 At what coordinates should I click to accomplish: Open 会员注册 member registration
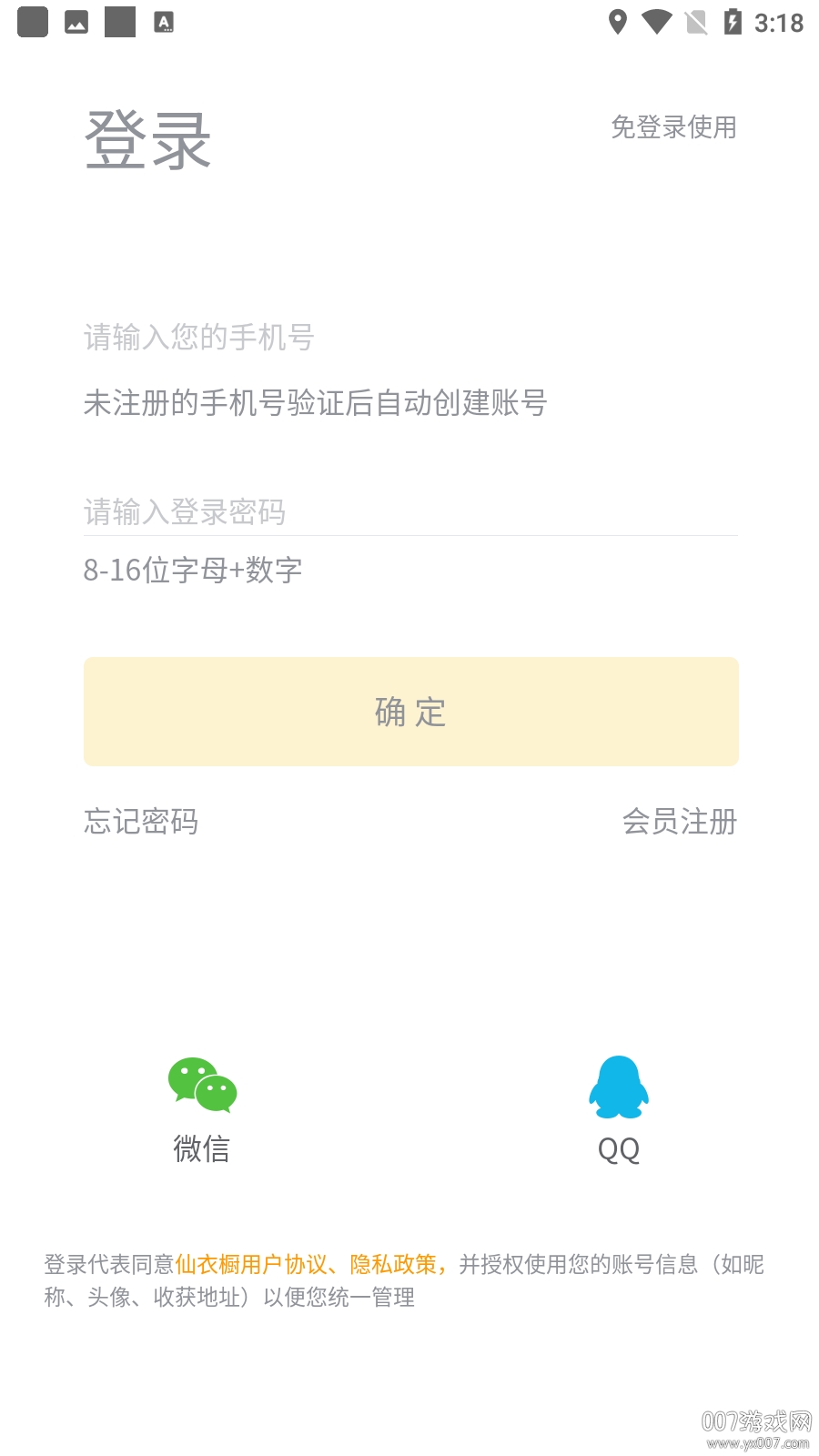click(681, 822)
